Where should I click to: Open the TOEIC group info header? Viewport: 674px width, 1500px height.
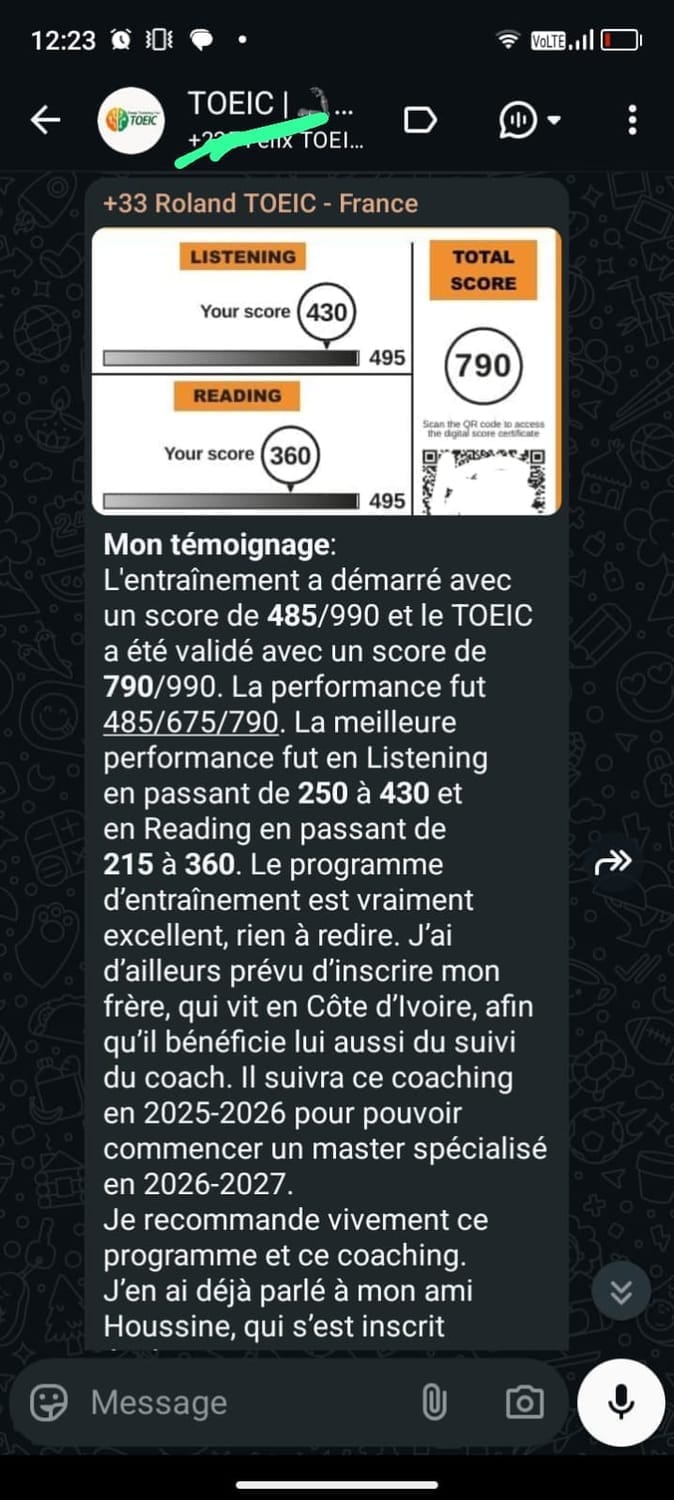(x=270, y=120)
